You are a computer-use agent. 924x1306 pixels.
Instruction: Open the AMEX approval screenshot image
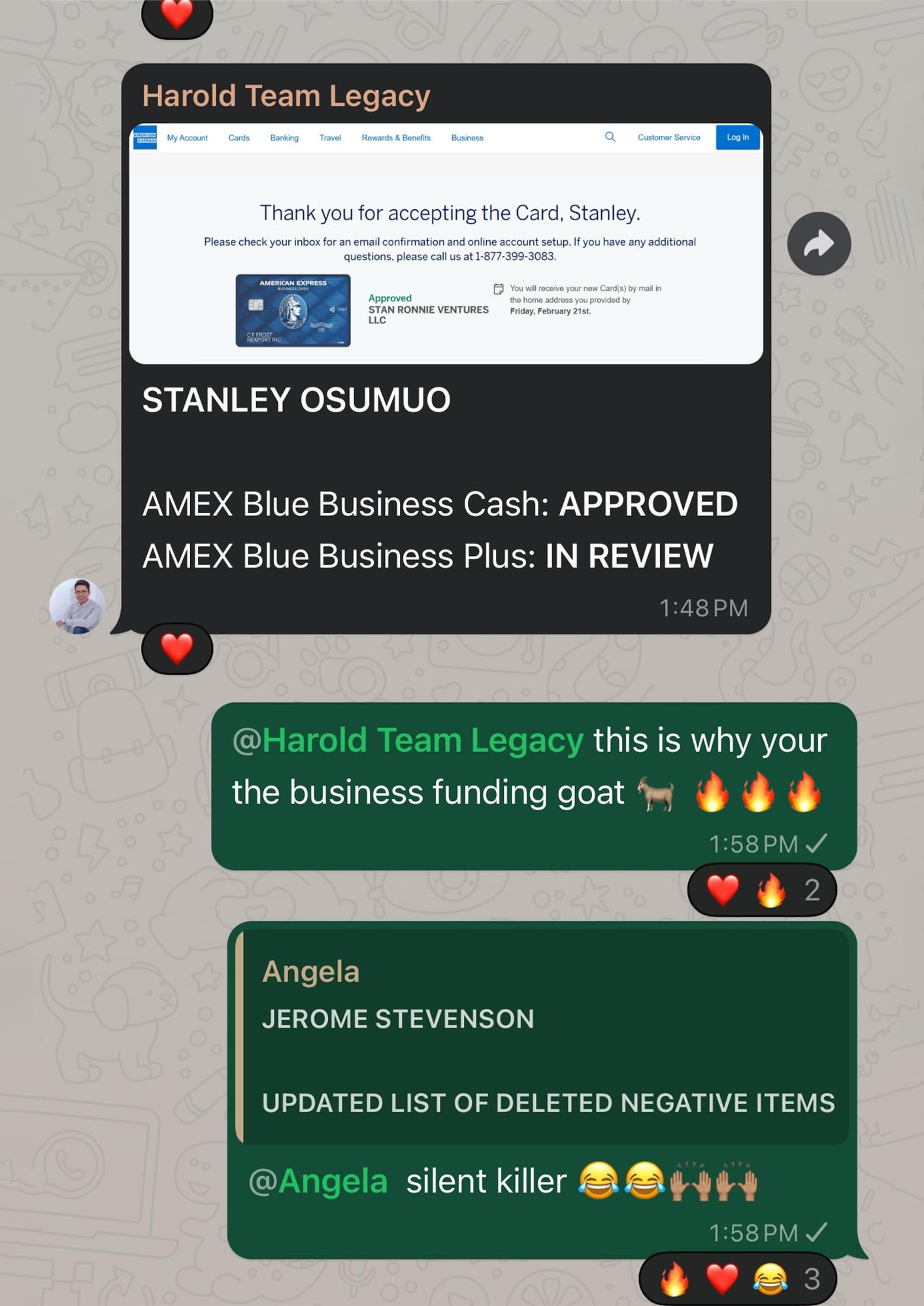point(446,243)
